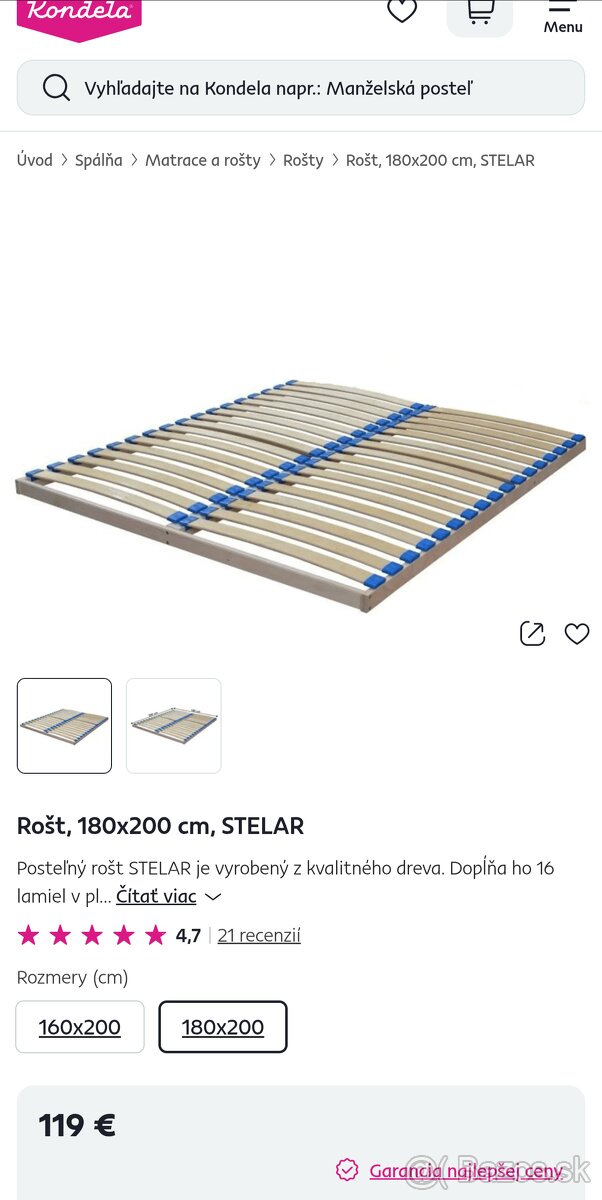
Task: Tap the Kondela search field
Action: tap(300, 88)
